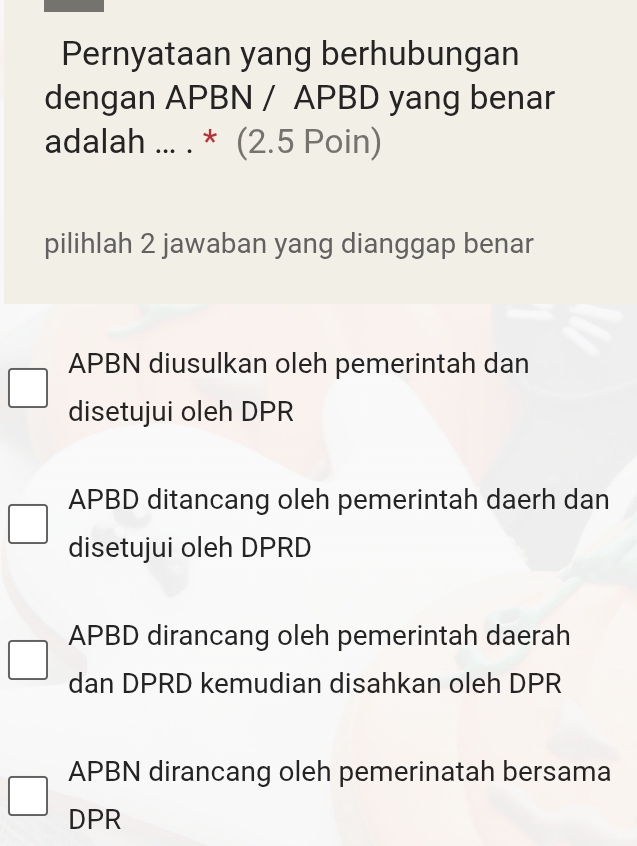Select 'APBD ditancang oleh pemerintah daerh' option
The width and height of the screenshot is (637, 846).
click(x=28, y=524)
